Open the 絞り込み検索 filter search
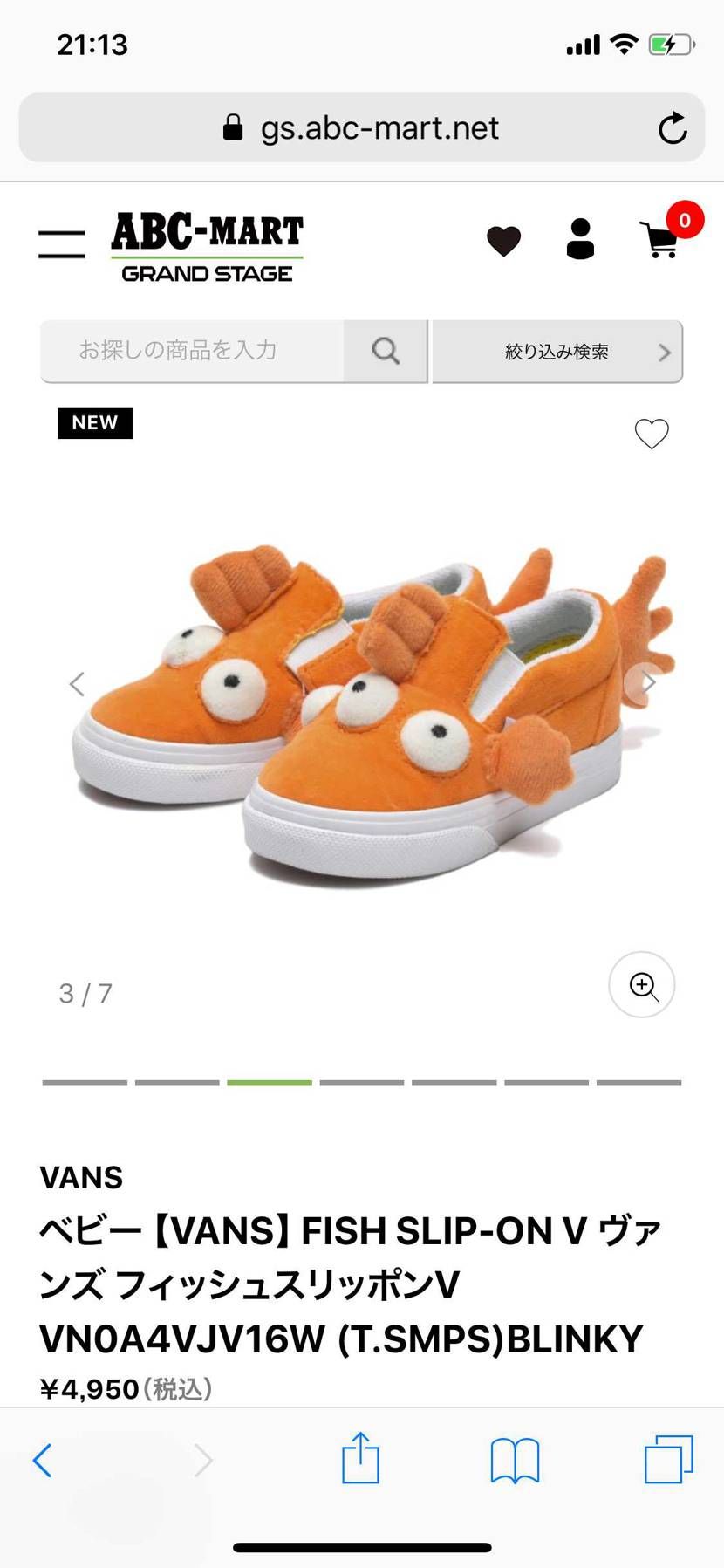Screen dimensions: 724x1568 557,352
